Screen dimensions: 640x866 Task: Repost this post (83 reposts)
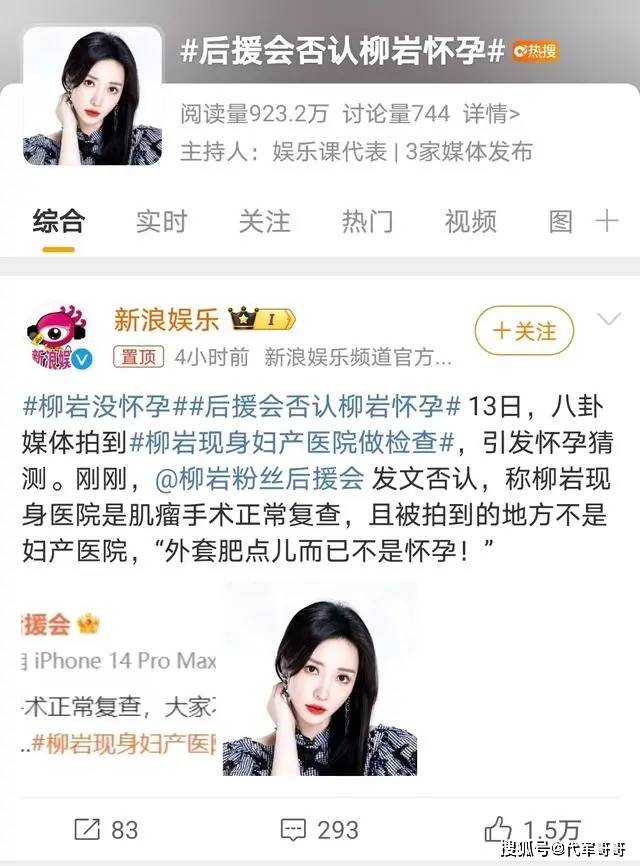point(105,829)
